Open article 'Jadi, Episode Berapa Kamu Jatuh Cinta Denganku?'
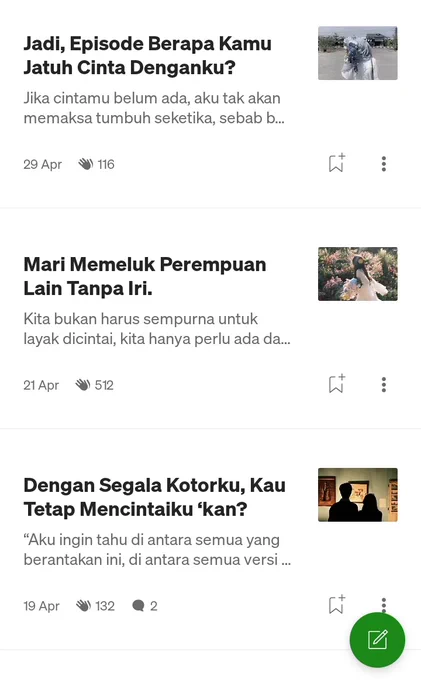Viewport: 421px width, 680px height. [x=147, y=56]
